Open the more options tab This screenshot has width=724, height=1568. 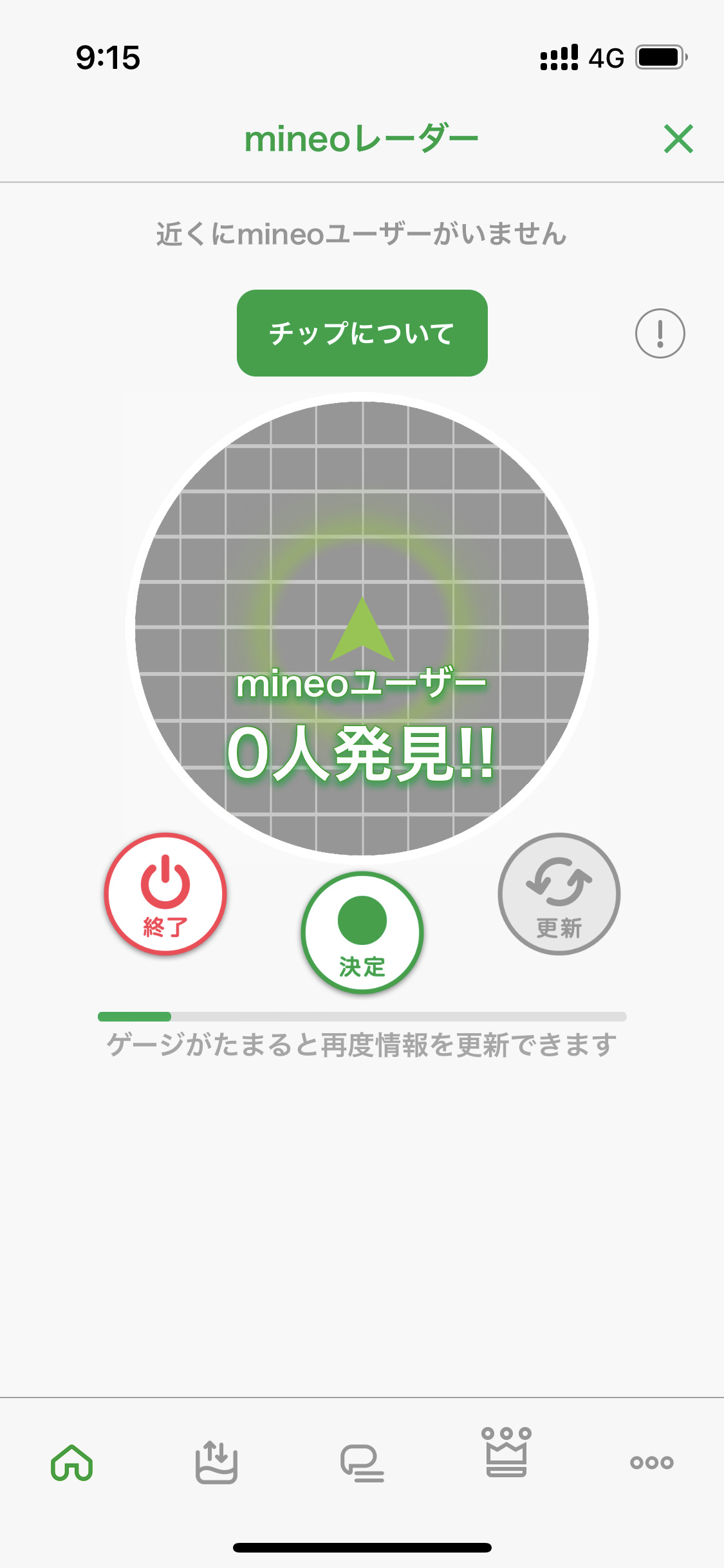(651, 1462)
